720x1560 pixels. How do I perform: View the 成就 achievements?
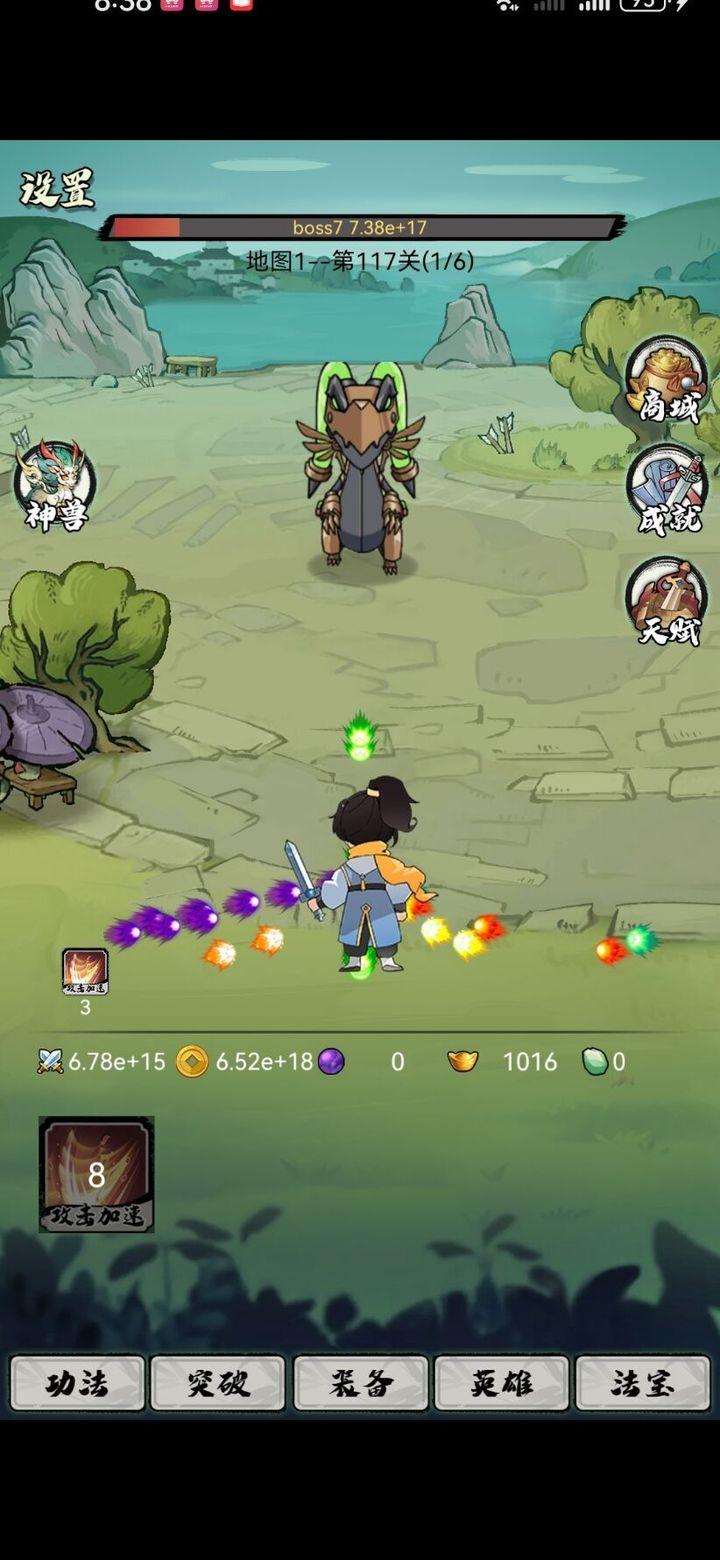667,492
